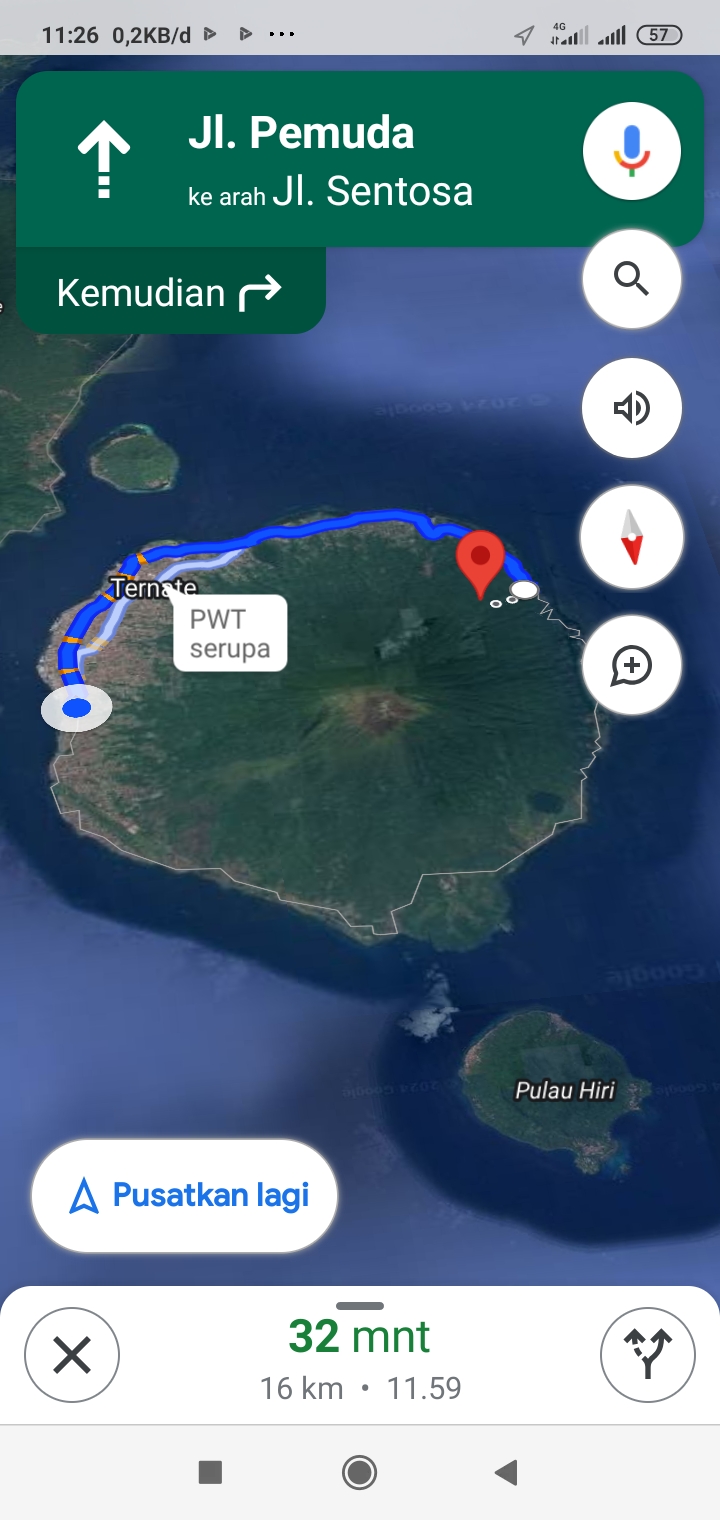Exit navigation with the X button
Screen dimensions: 720x1520
pyautogui.click(x=72, y=1356)
